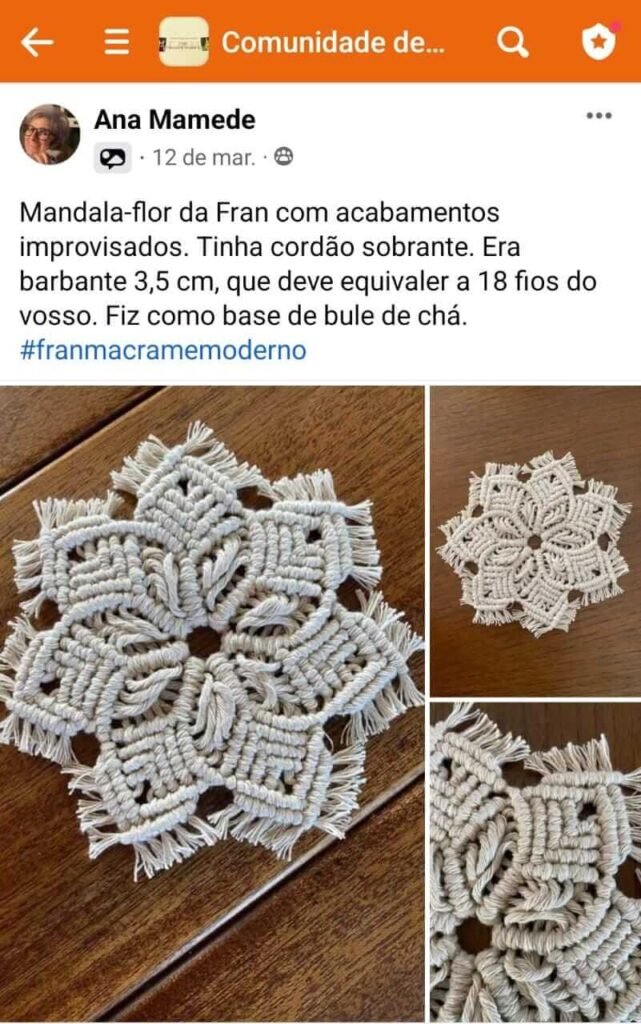641x1024 pixels.
Task: Follow the #franmacramemoderno hashtag
Action: [163, 350]
